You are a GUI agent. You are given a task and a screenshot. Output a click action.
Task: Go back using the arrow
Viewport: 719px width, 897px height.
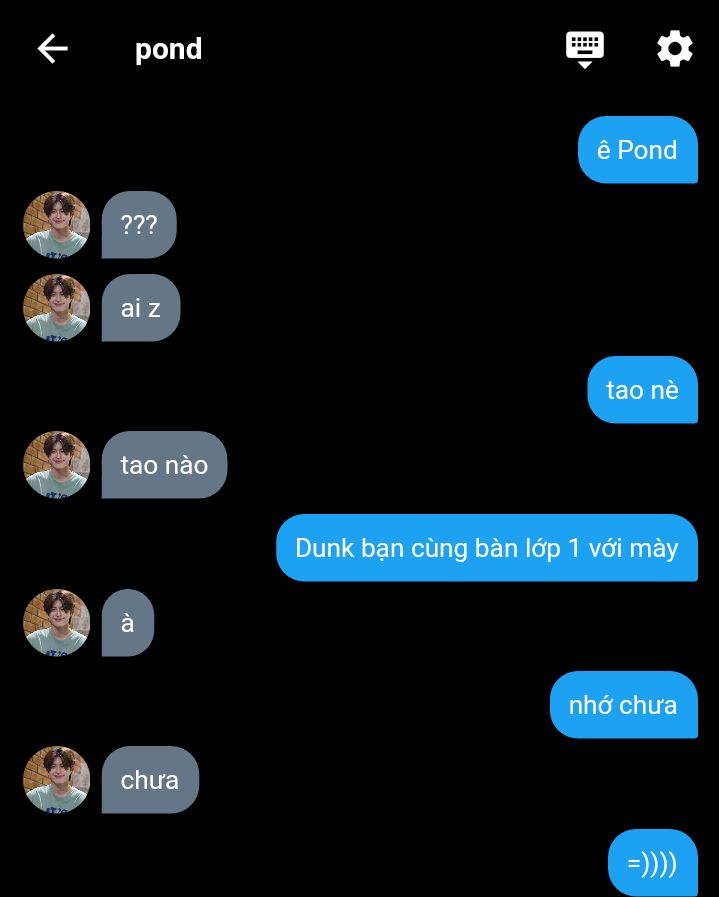(x=52, y=49)
